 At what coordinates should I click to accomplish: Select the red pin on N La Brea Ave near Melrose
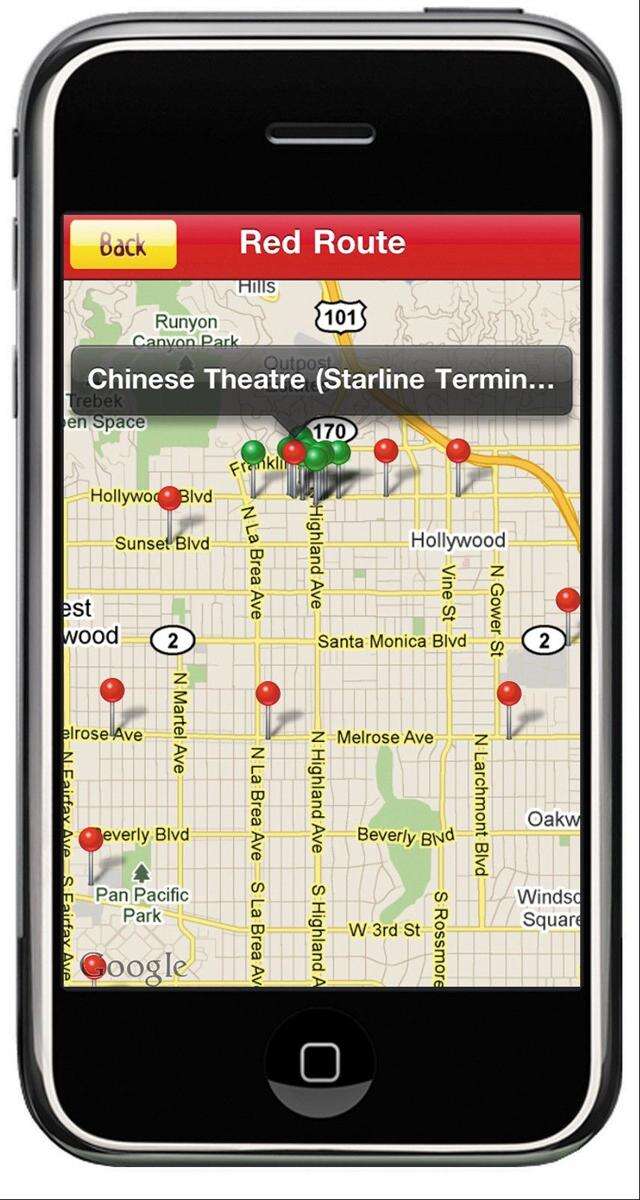coord(268,693)
